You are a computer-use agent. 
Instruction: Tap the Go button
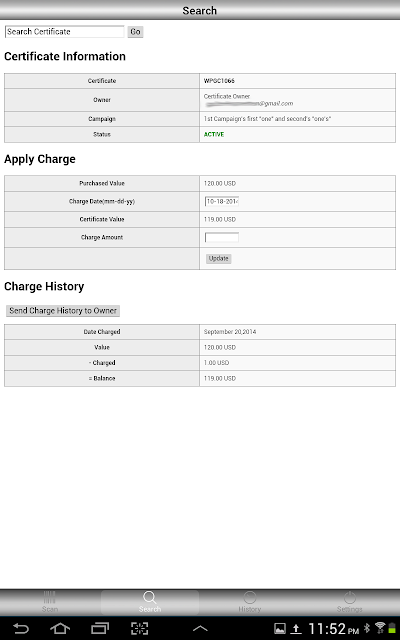[x=136, y=32]
